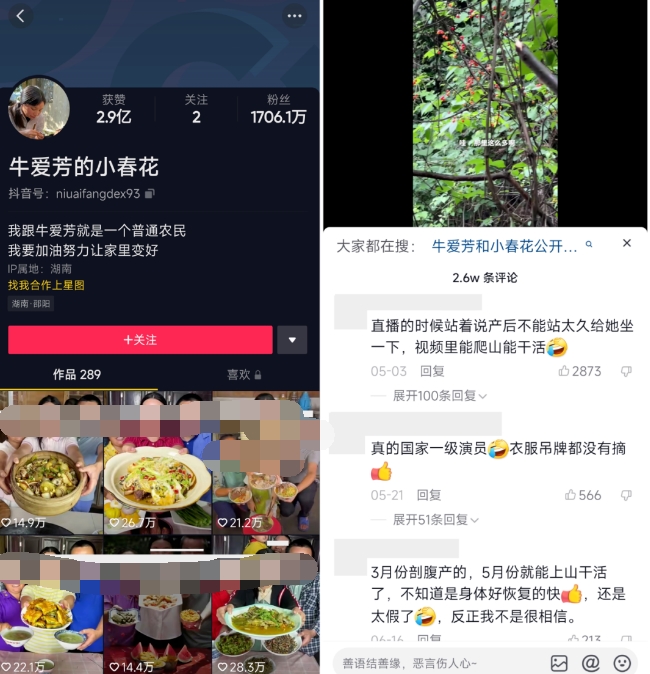This screenshot has width=650, height=674.
Task: Open the video with 26.7万 likes
Action: 158,463
